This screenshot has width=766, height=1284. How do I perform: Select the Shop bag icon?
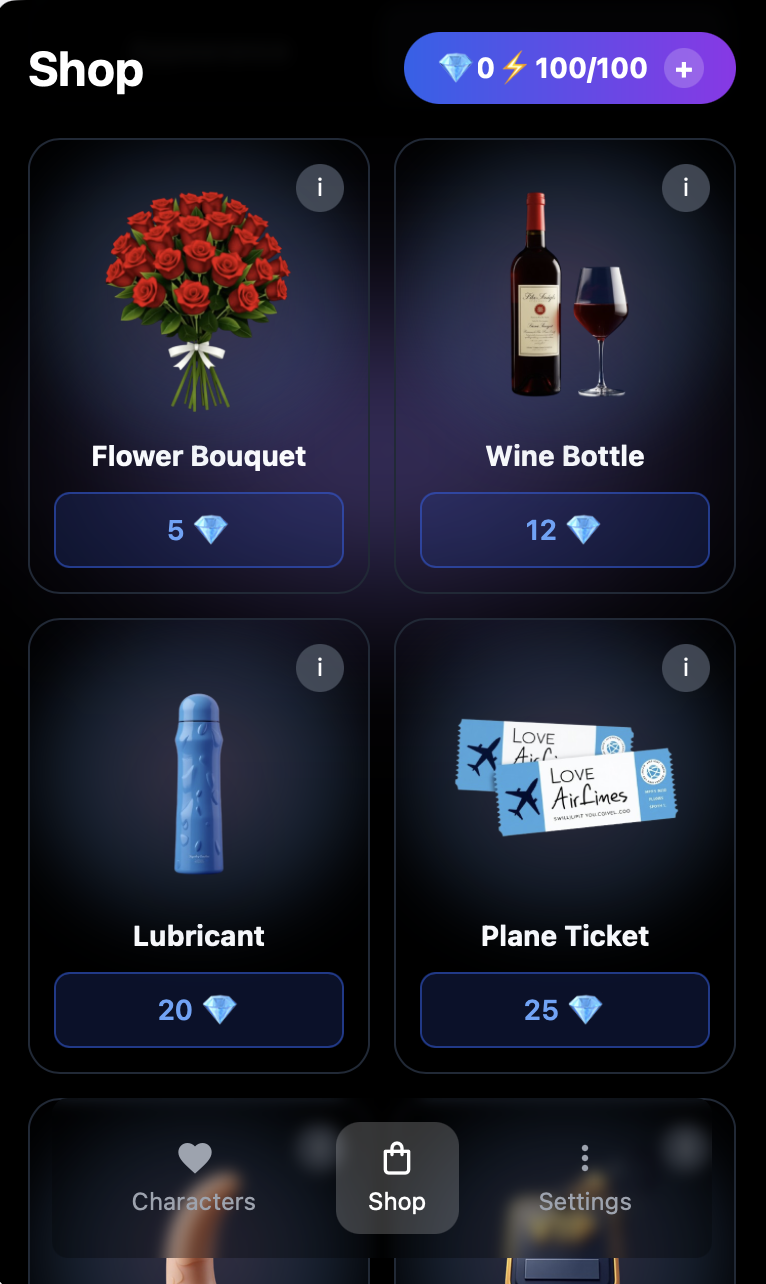[397, 1158]
